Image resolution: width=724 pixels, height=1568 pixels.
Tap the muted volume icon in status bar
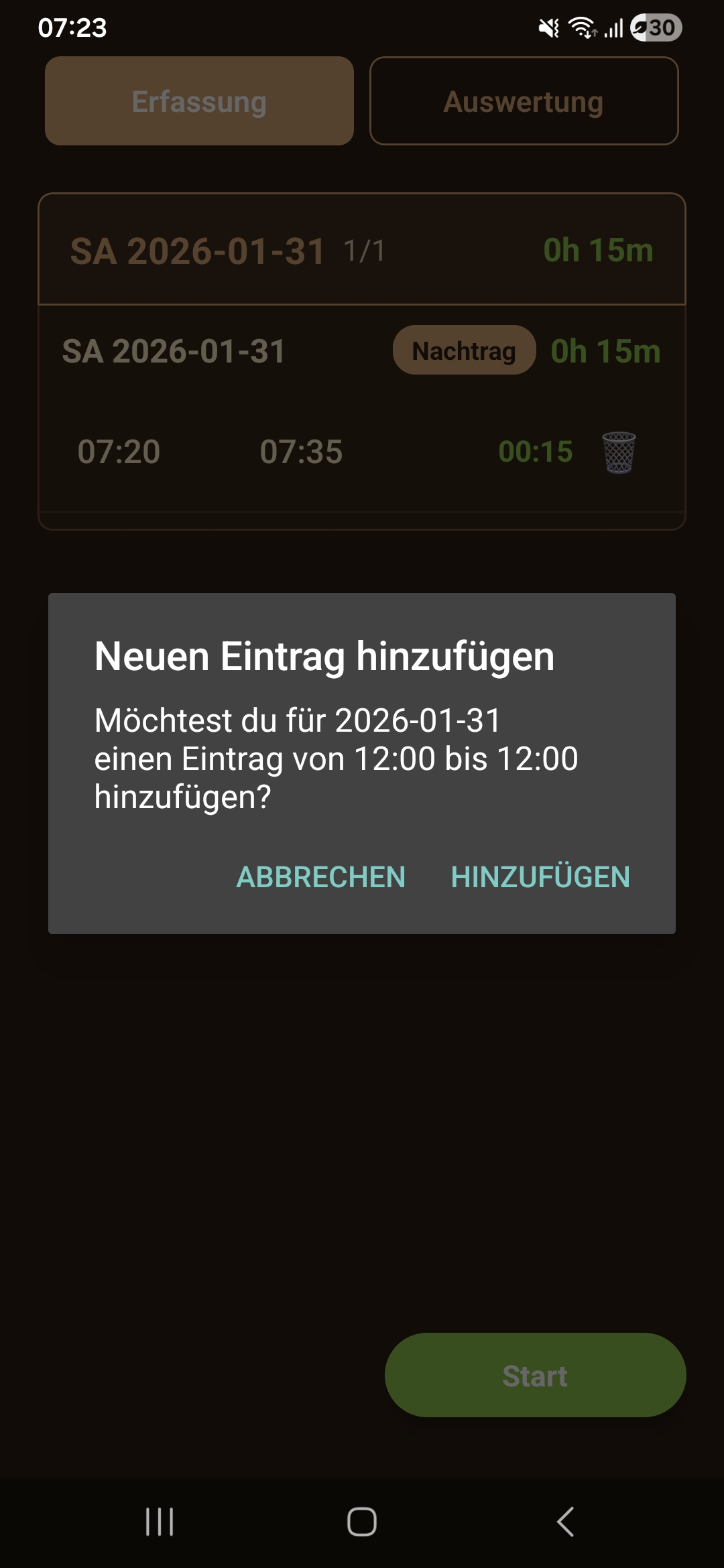(x=548, y=27)
